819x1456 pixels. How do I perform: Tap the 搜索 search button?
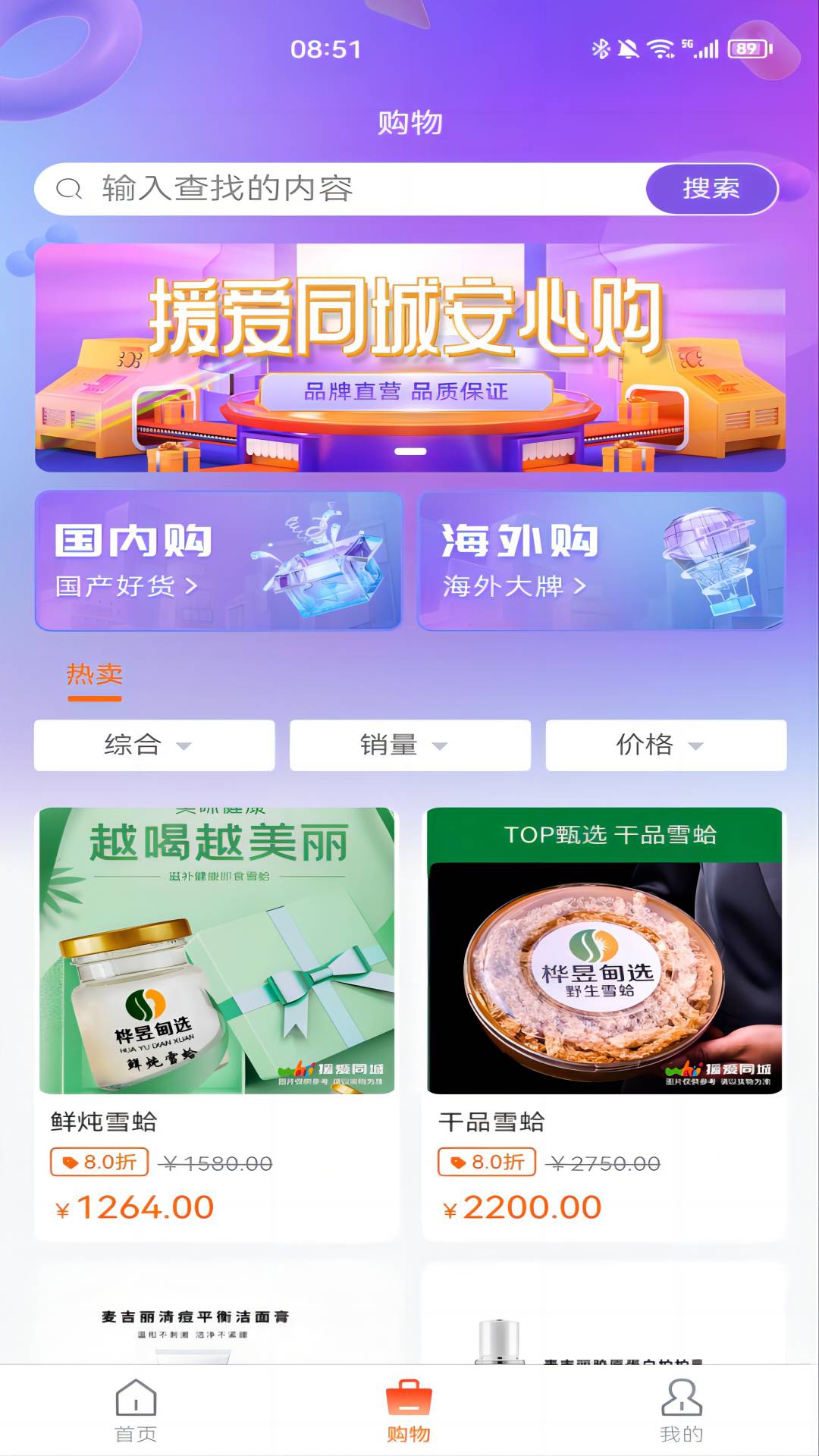[x=711, y=190]
